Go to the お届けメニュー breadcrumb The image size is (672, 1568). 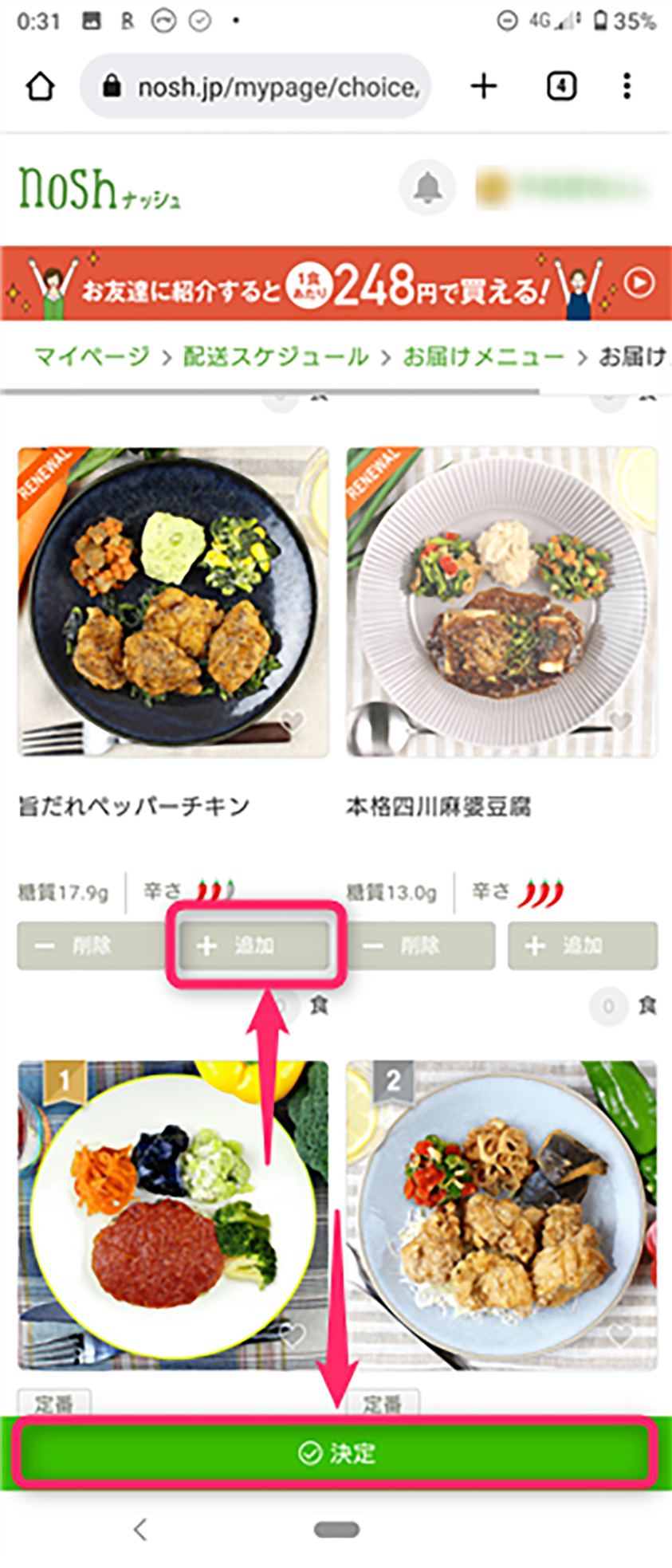click(483, 356)
